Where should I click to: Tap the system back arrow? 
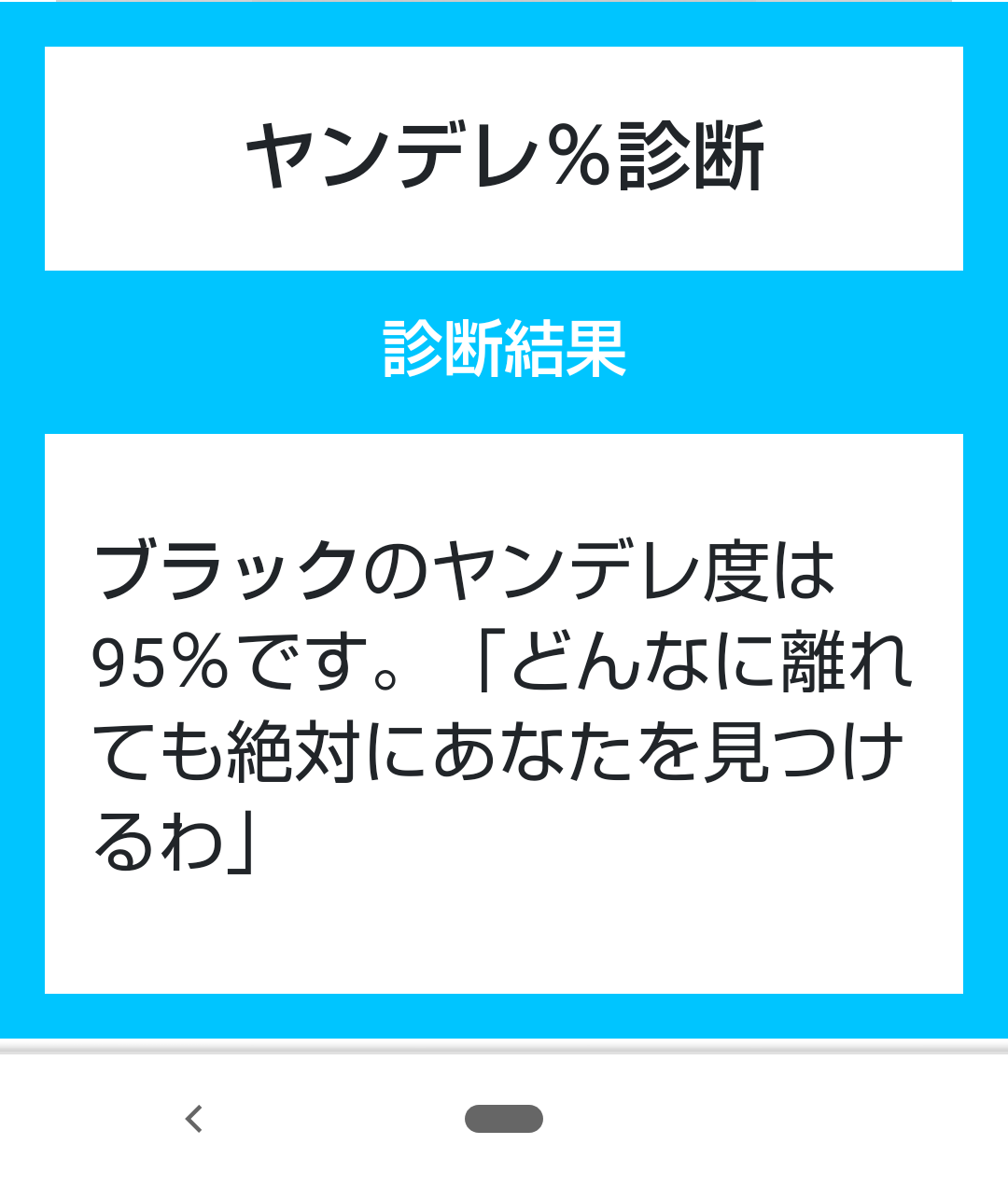[x=194, y=1118]
